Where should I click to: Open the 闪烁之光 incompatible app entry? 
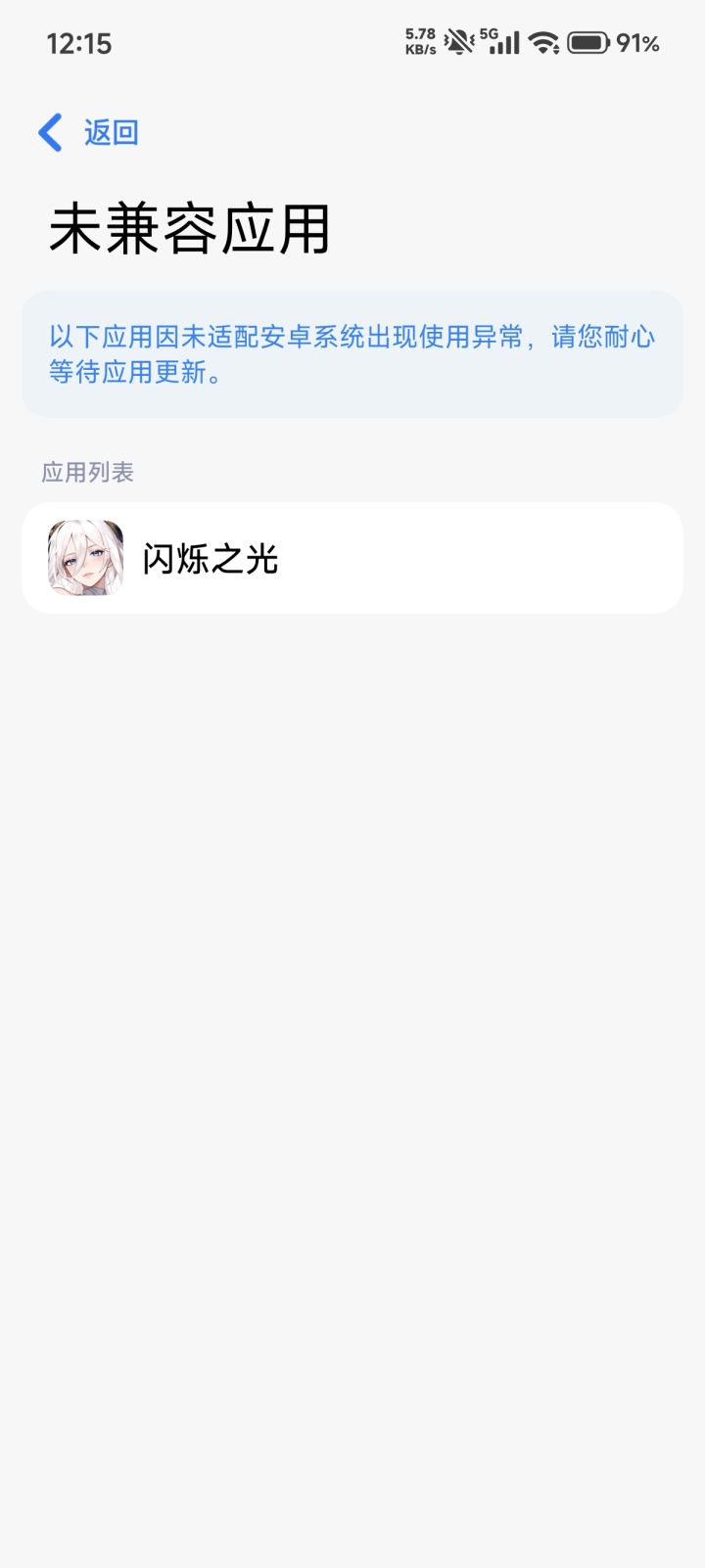click(352, 558)
